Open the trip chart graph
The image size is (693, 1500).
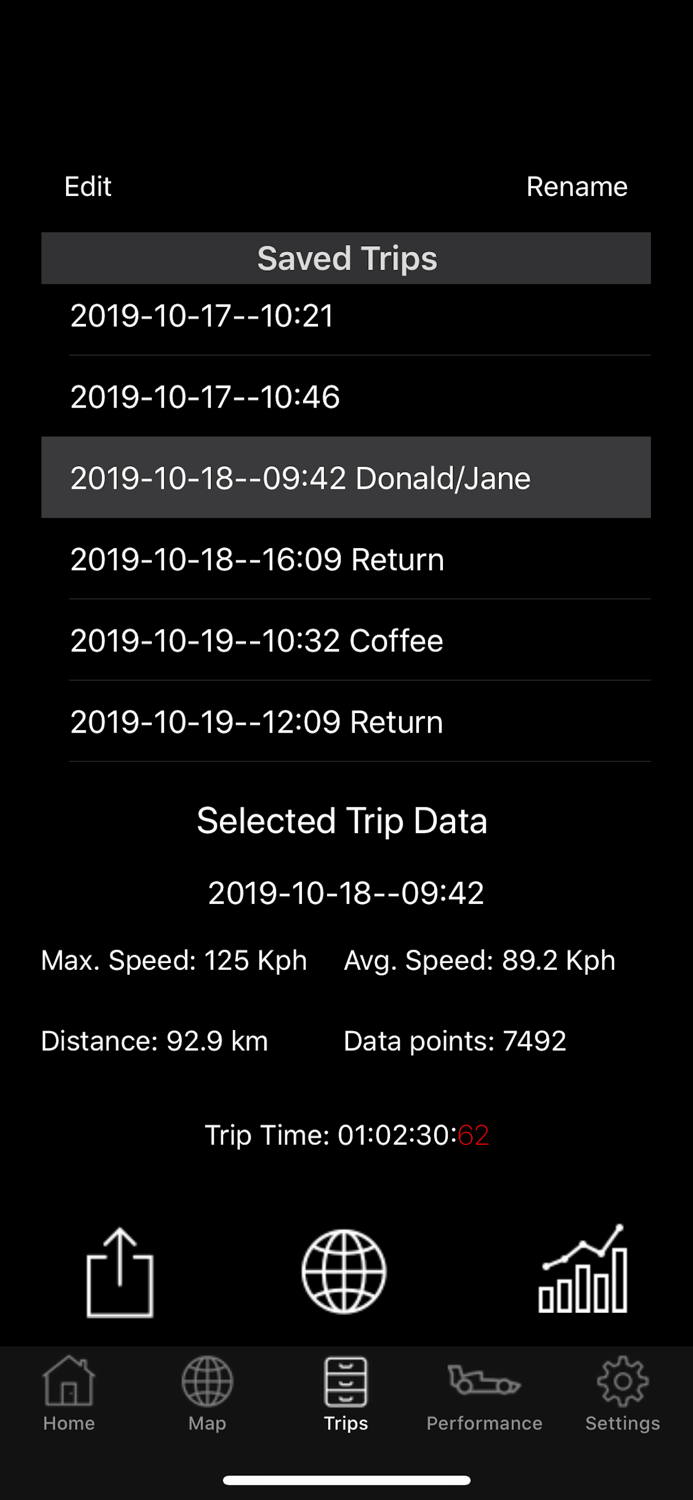click(583, 1269)
